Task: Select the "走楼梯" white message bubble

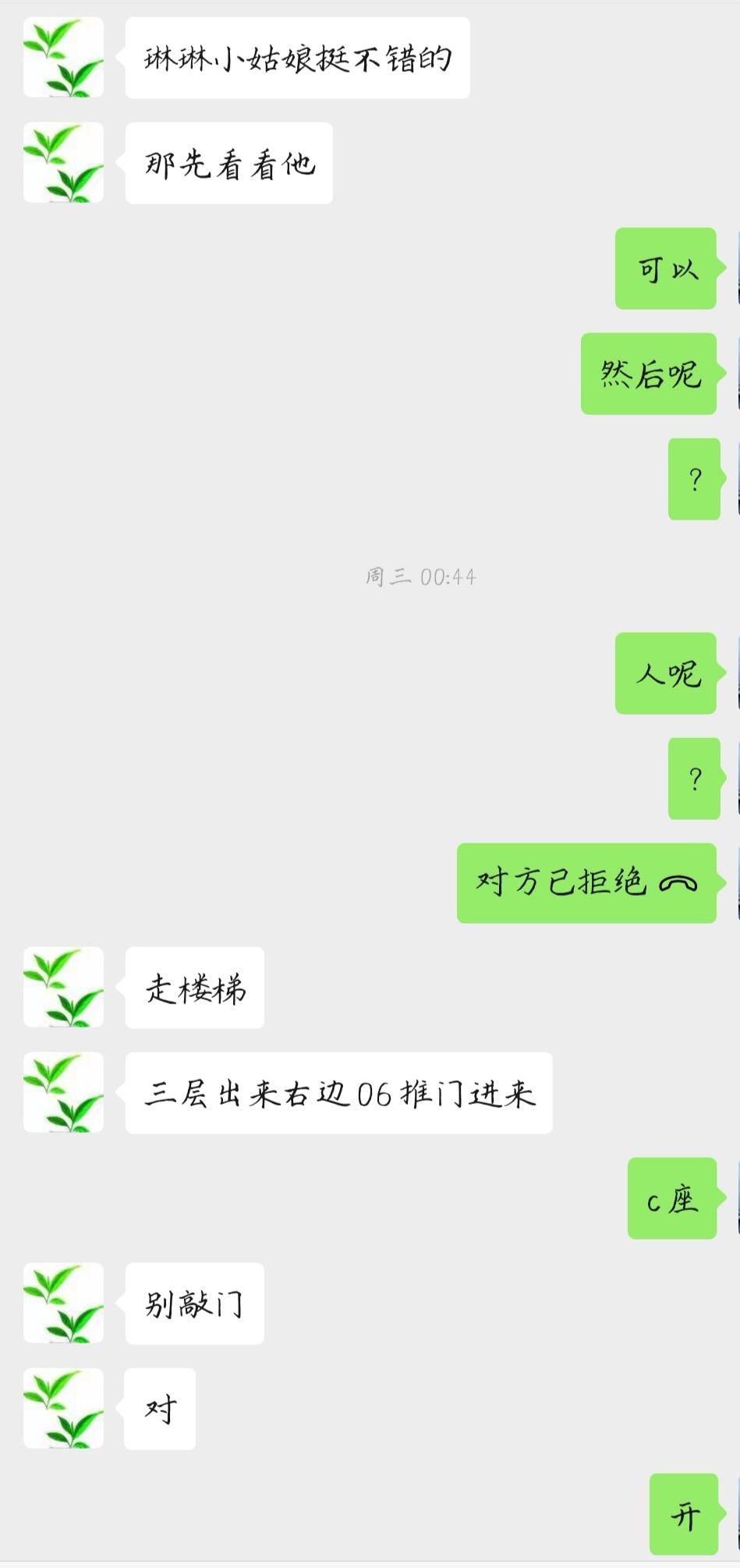Action: 195,987
